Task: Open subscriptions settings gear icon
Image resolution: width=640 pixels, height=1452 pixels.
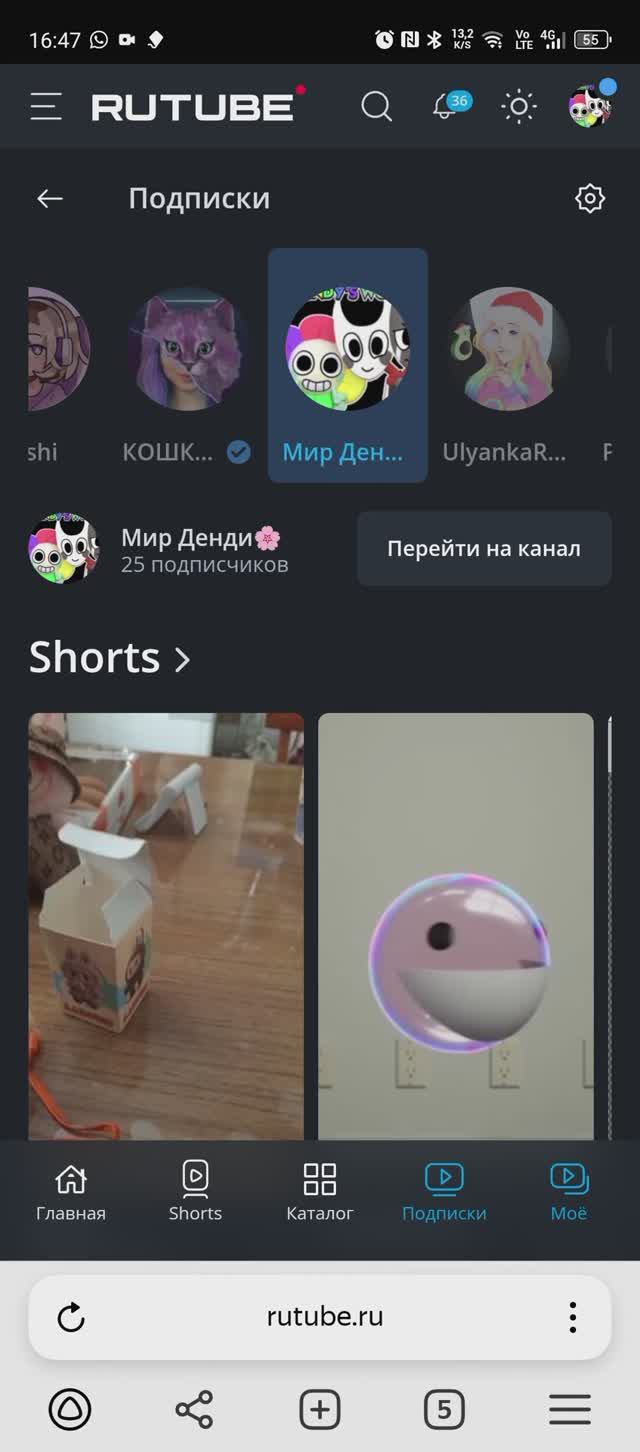Action: 590,198
